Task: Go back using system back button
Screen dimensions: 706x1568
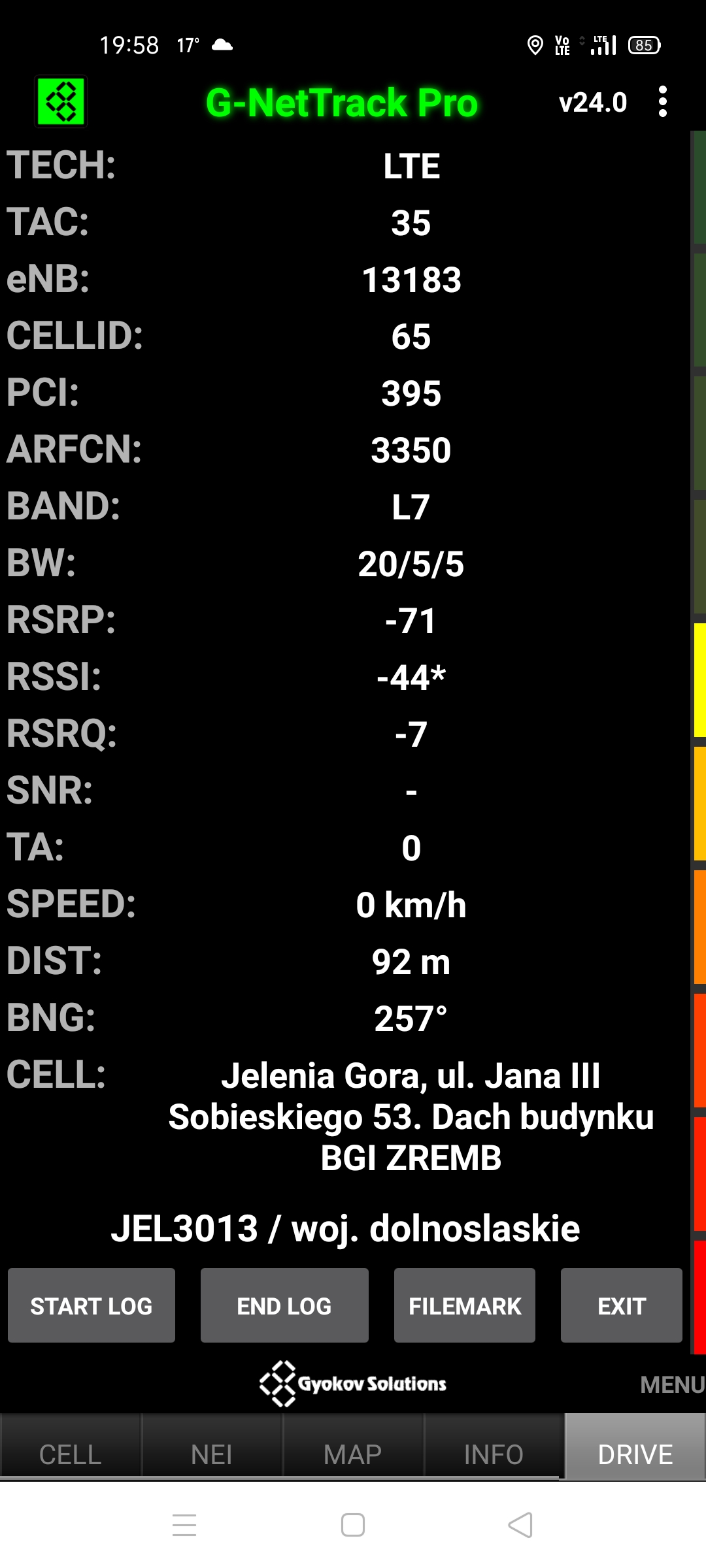Action: pyautogui.click(x=520, y=1526)
